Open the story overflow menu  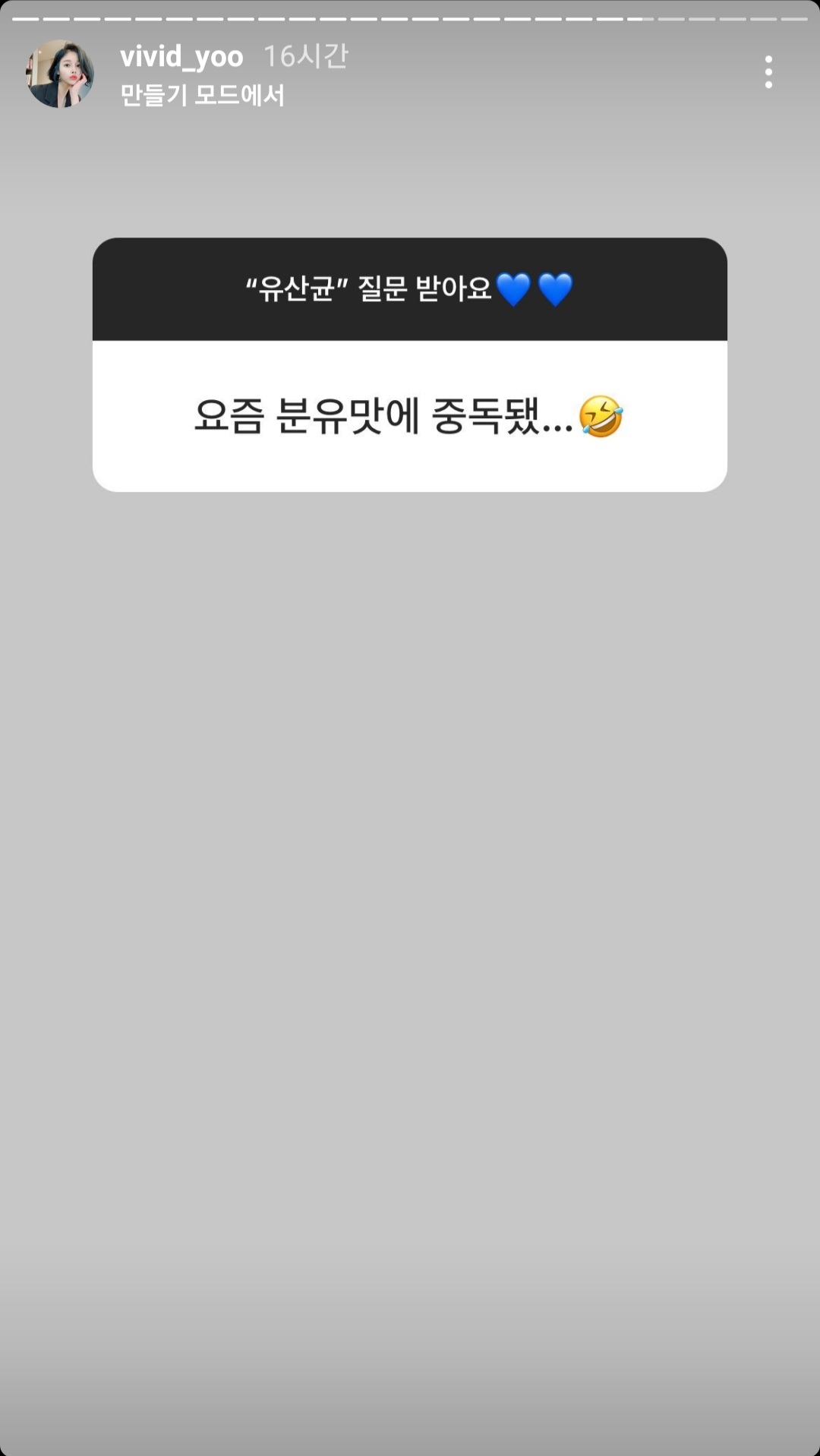pyautogui.click(x=768, y=72)
